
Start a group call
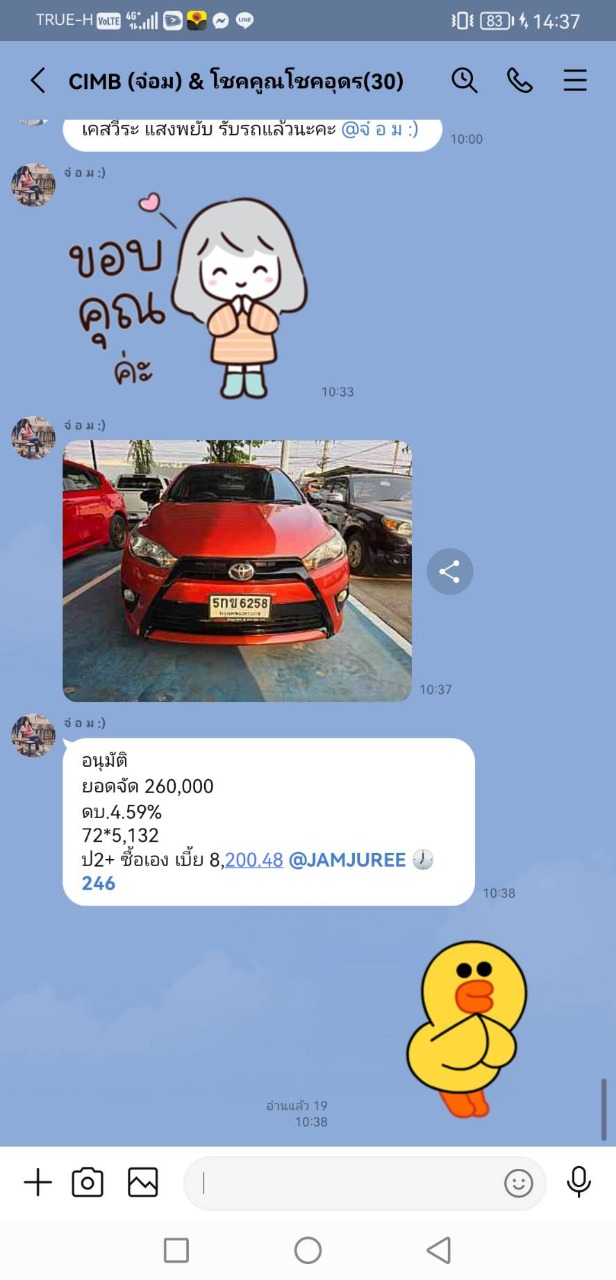520,81
